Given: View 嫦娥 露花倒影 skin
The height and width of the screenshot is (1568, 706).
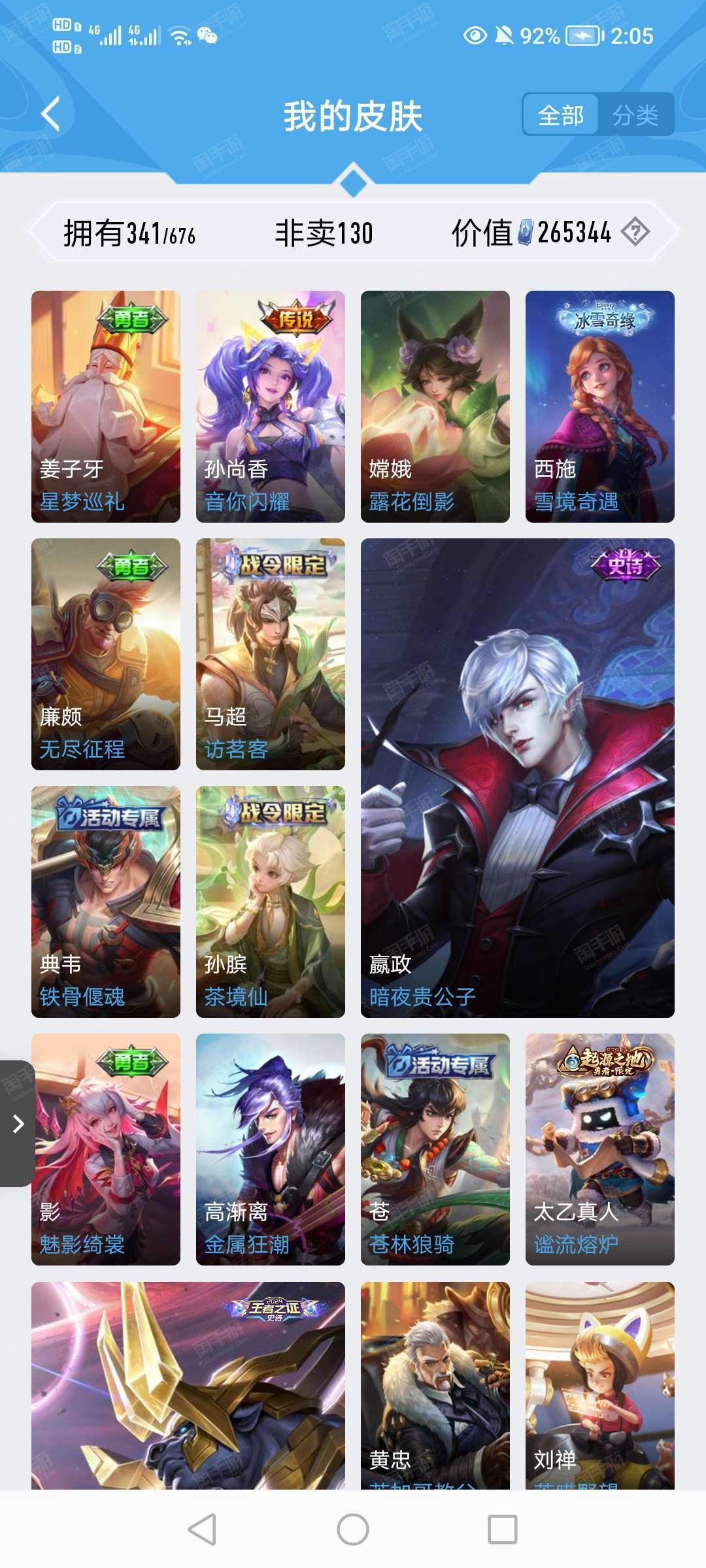Looking at the screenshot, I should (435, 406).
